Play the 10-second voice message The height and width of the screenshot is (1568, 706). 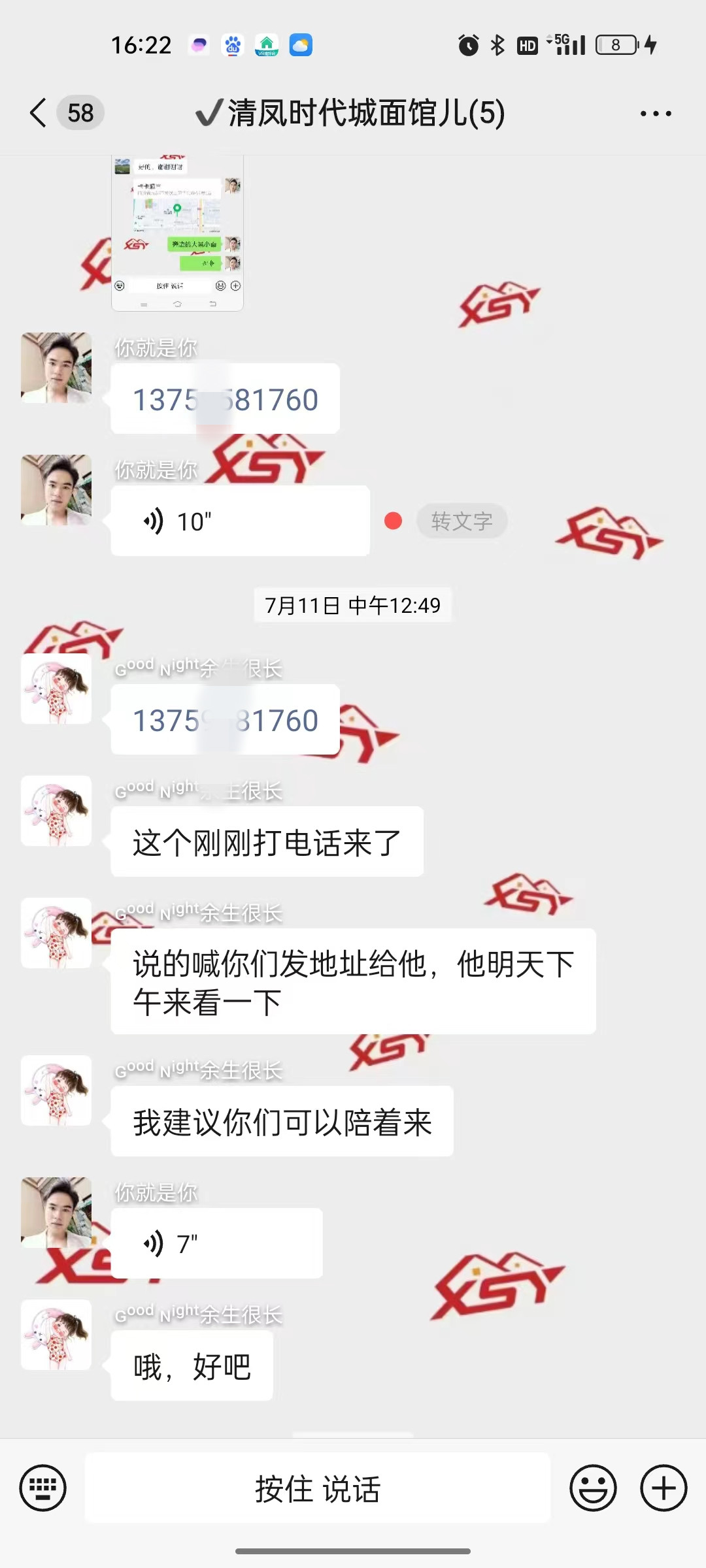coord(239,521)
